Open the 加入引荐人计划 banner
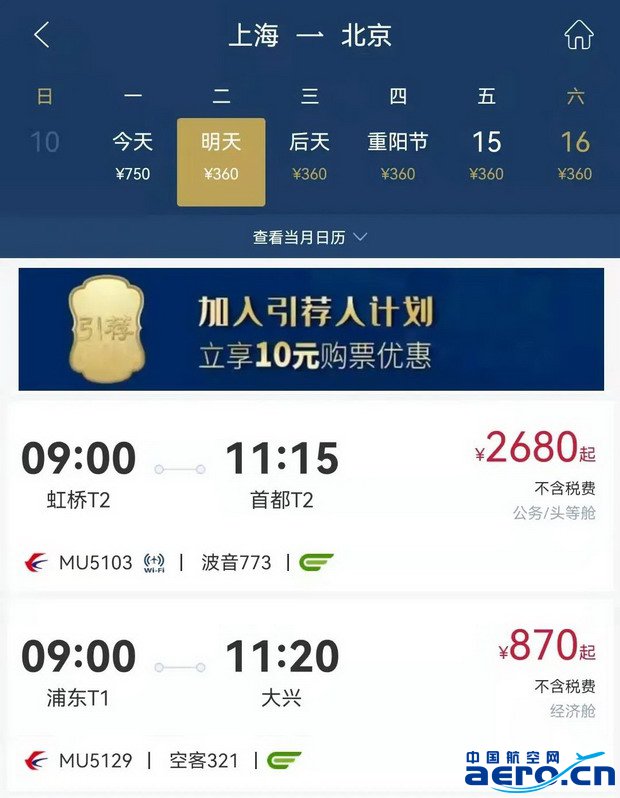The width and height of the screenshot is (620, 798). pyautogui.click(x=310, y=329)
